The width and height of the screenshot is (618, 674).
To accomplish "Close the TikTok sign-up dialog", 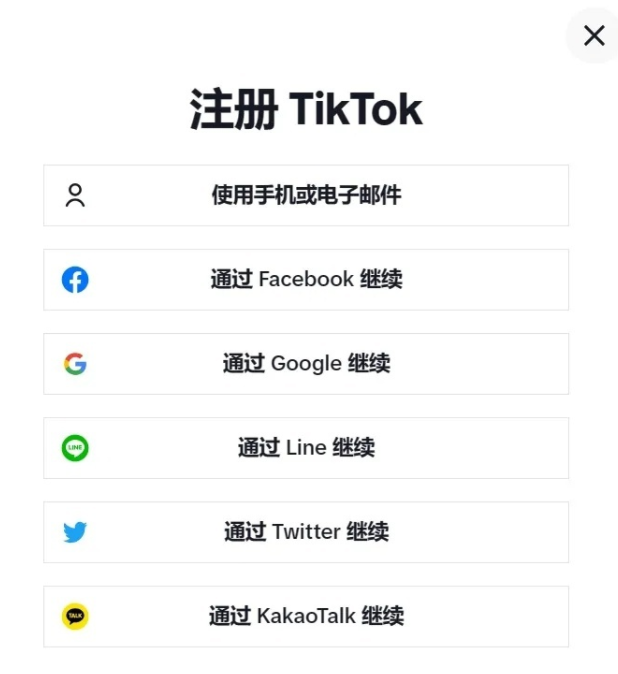I will [593, 36].
